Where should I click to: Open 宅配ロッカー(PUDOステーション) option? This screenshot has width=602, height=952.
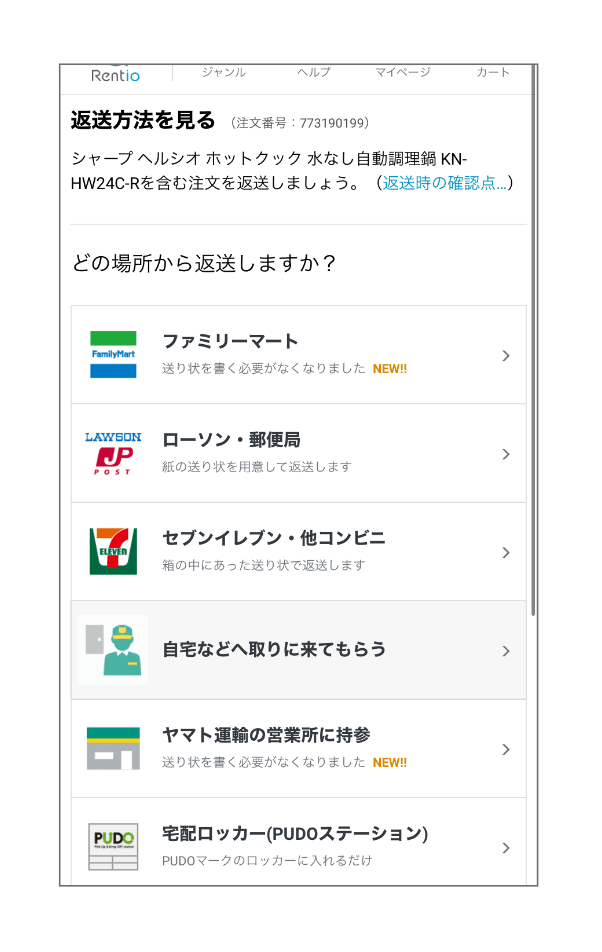pos(298,845)
